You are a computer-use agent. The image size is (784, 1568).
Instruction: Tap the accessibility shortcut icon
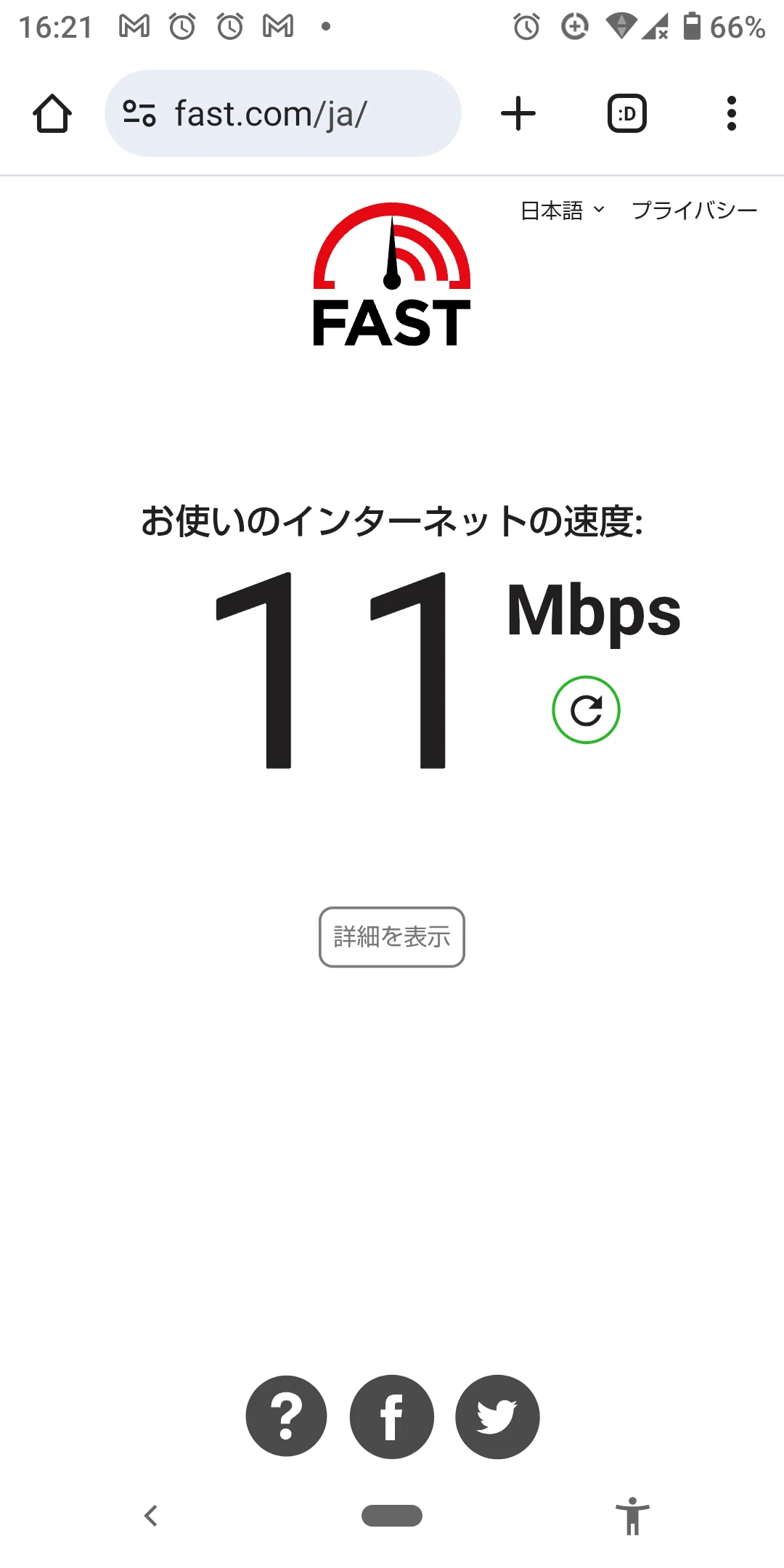(x=632, y=1516)
